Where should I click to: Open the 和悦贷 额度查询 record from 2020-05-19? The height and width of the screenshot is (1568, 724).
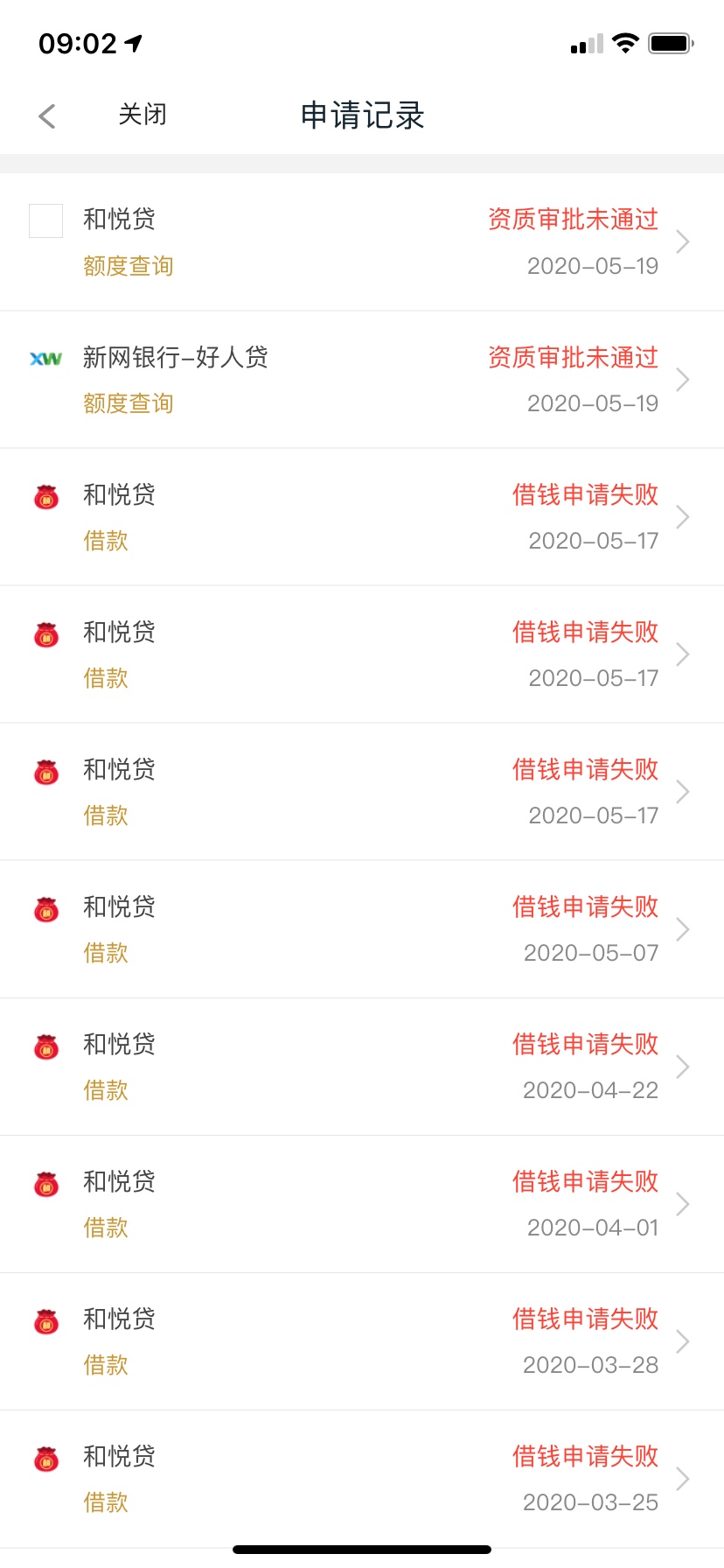pyautogui.click(x=362, y=242)
